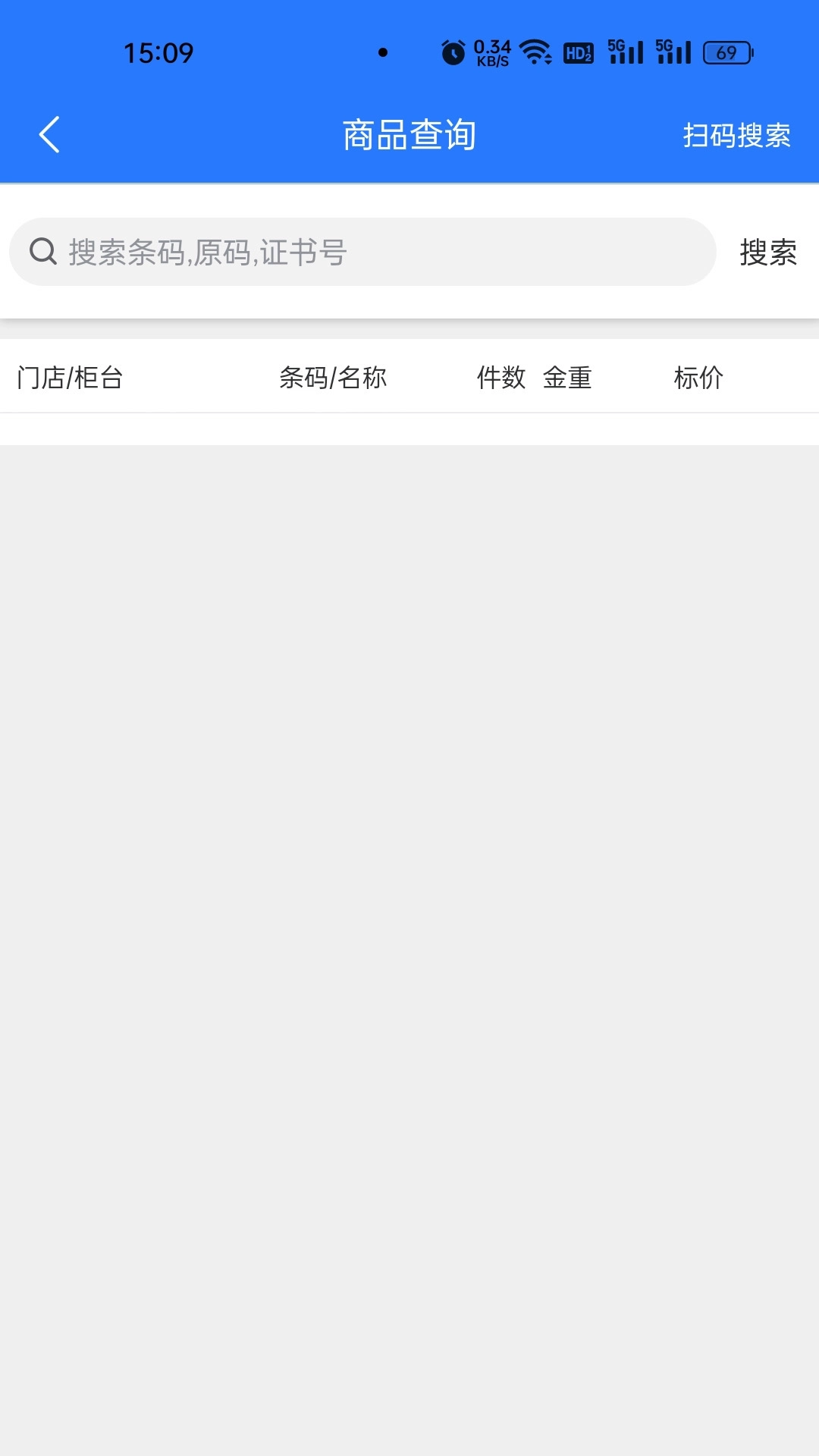Click the 商品查询 title text
The image size is (819, 1456).
pyautogui.click(x=409, y=135)
